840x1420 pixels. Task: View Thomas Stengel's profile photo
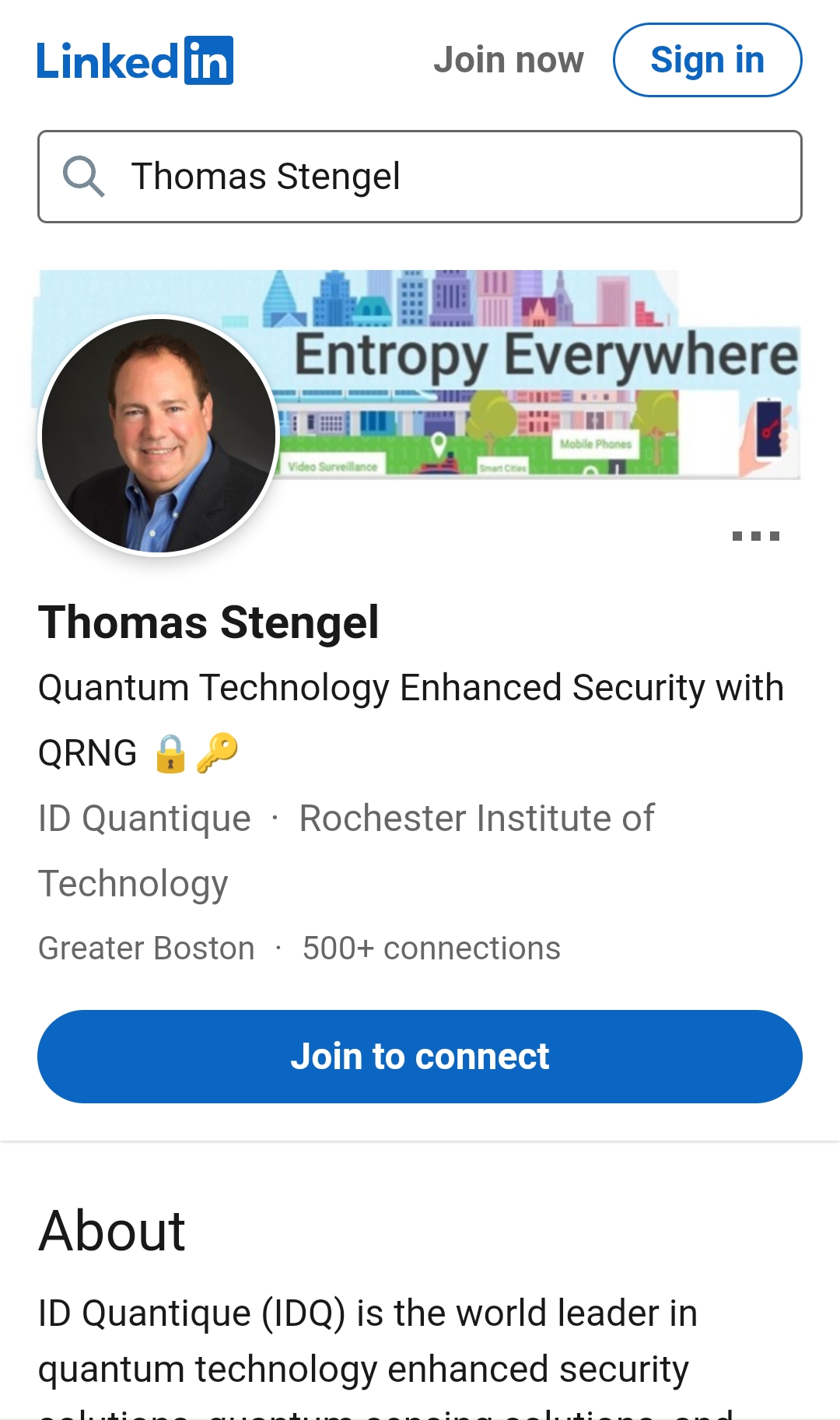159,436
